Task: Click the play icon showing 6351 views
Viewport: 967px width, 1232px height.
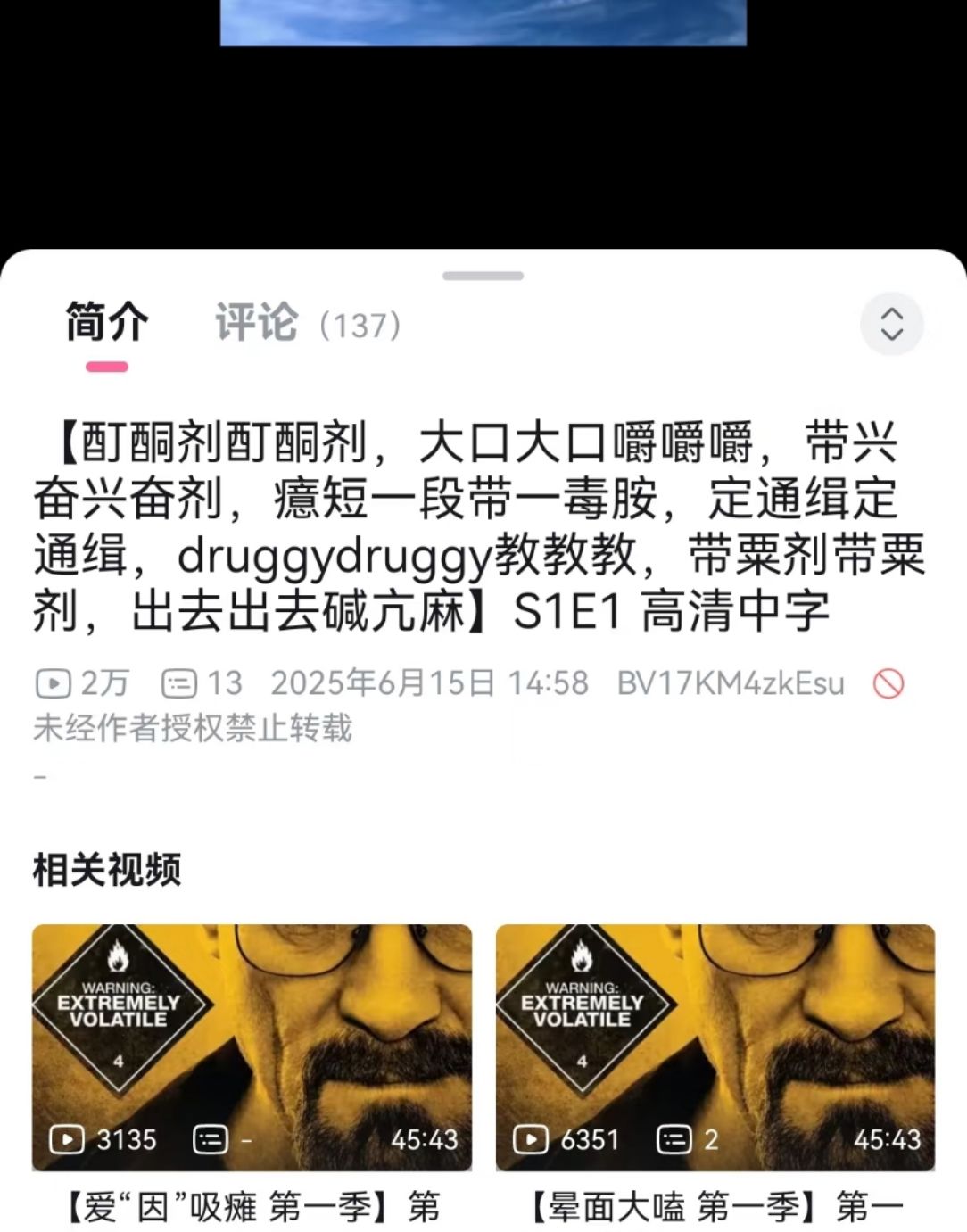Action: click(x=531, y=1139)
